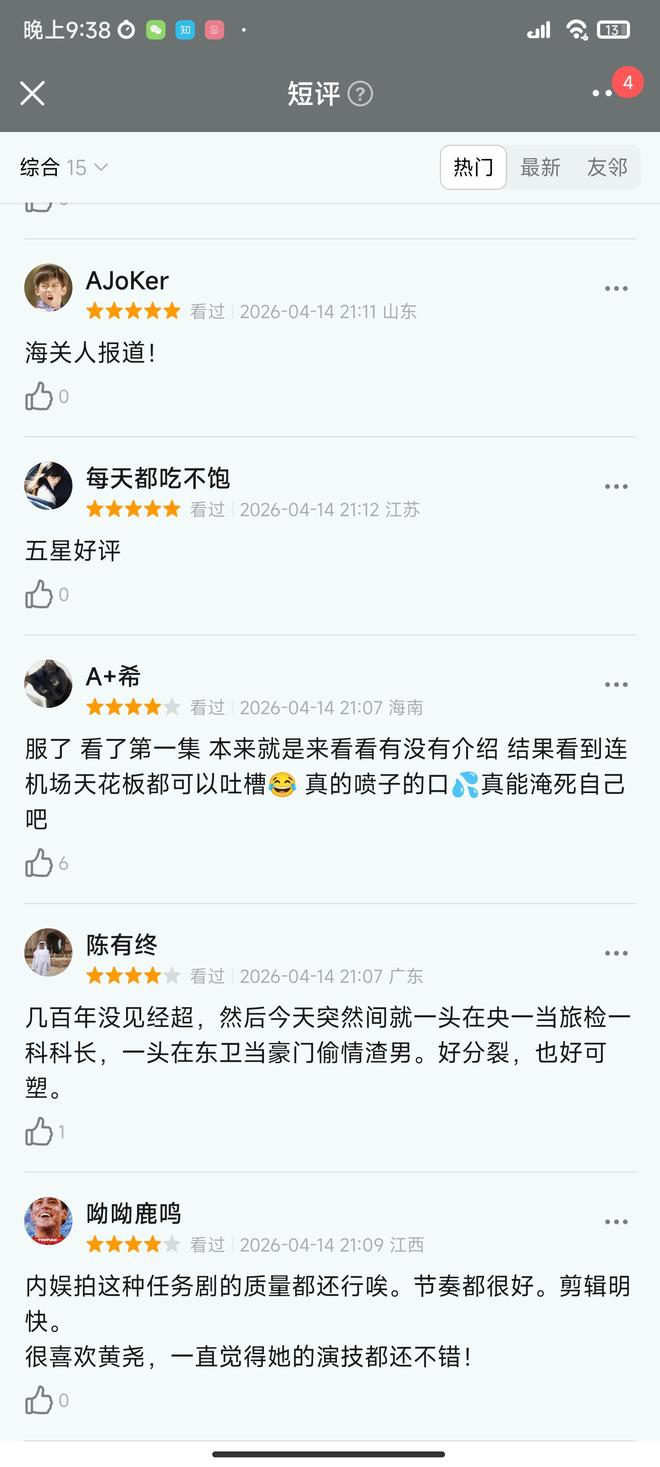This screenshot has height=1467, width=660.
Task: Select the 友邻 tab
Action: point(606,167)
